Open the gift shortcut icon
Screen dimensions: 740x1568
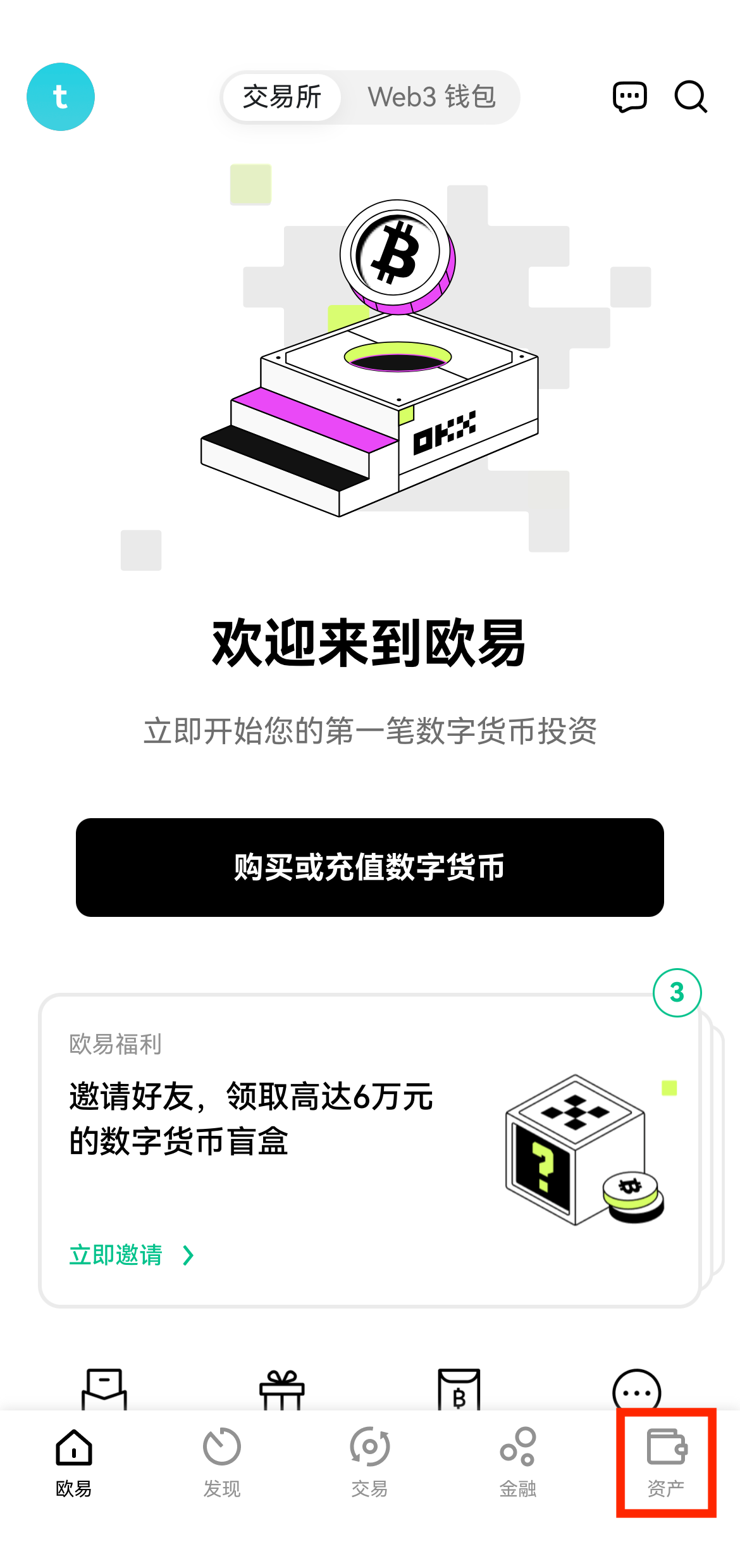(x=282, y=1391)
